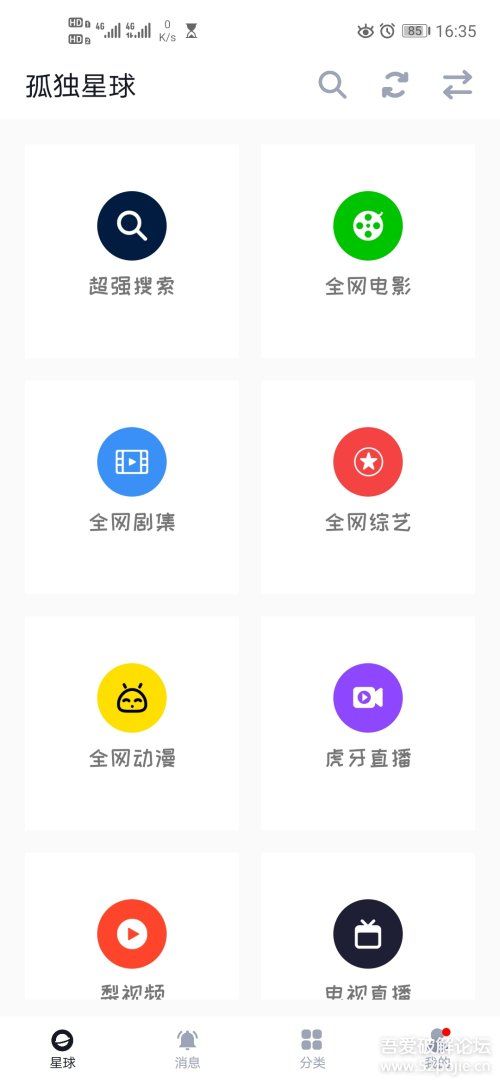Open the 电视直播 card

(368, 926)
